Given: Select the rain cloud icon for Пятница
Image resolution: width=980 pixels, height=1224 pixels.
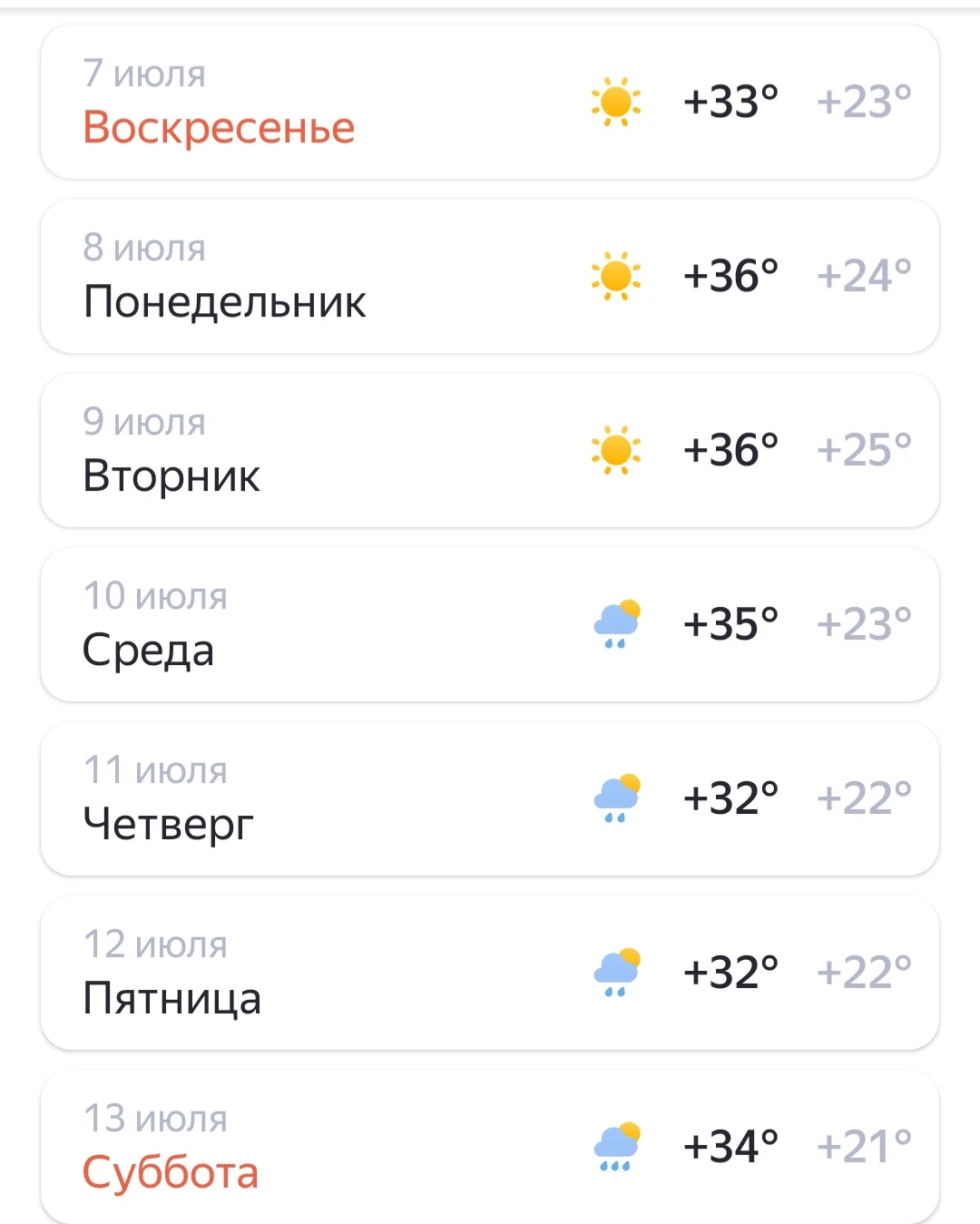Looking at the screenshot, I should [617, 971].
